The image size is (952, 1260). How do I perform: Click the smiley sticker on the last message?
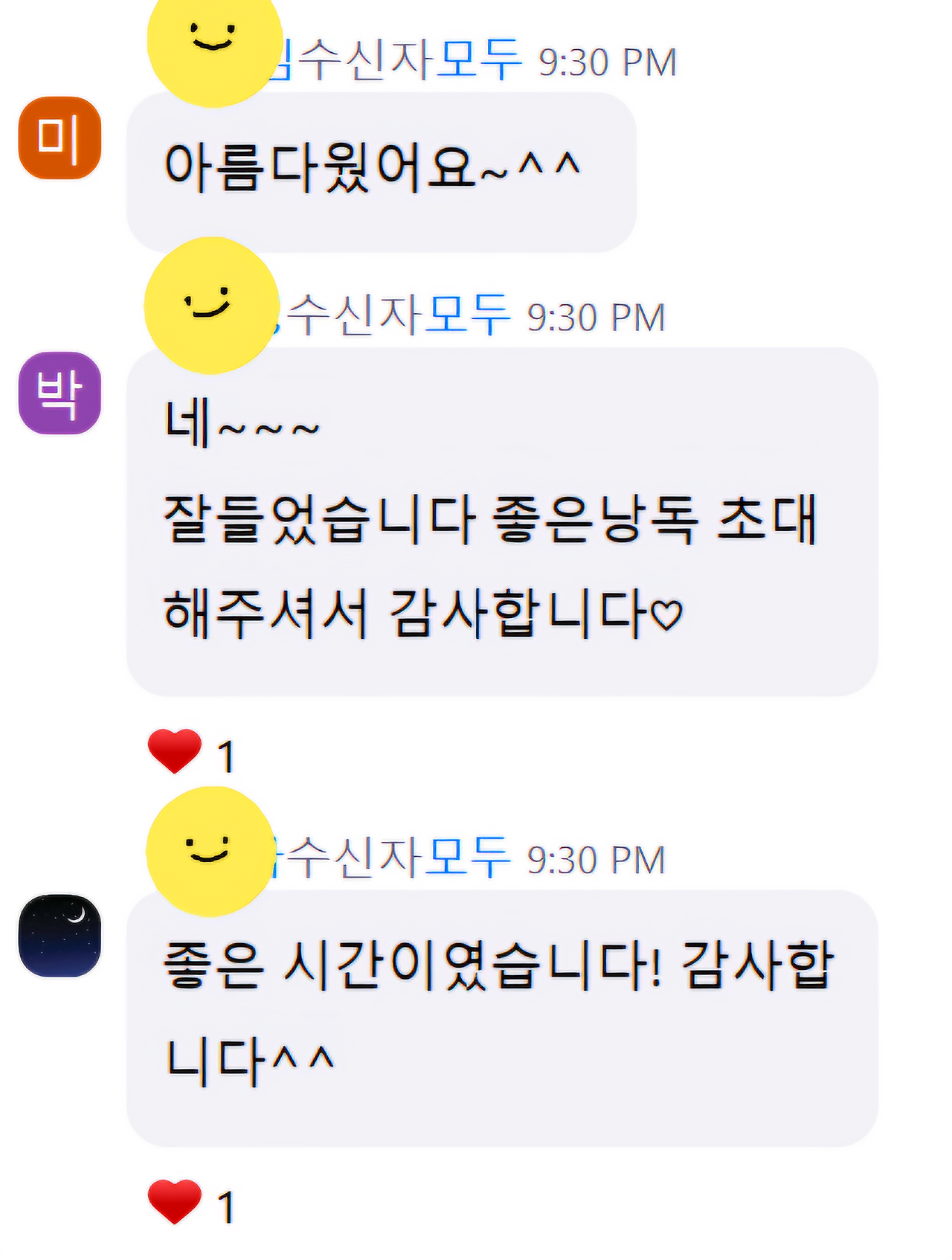[210, 848]
